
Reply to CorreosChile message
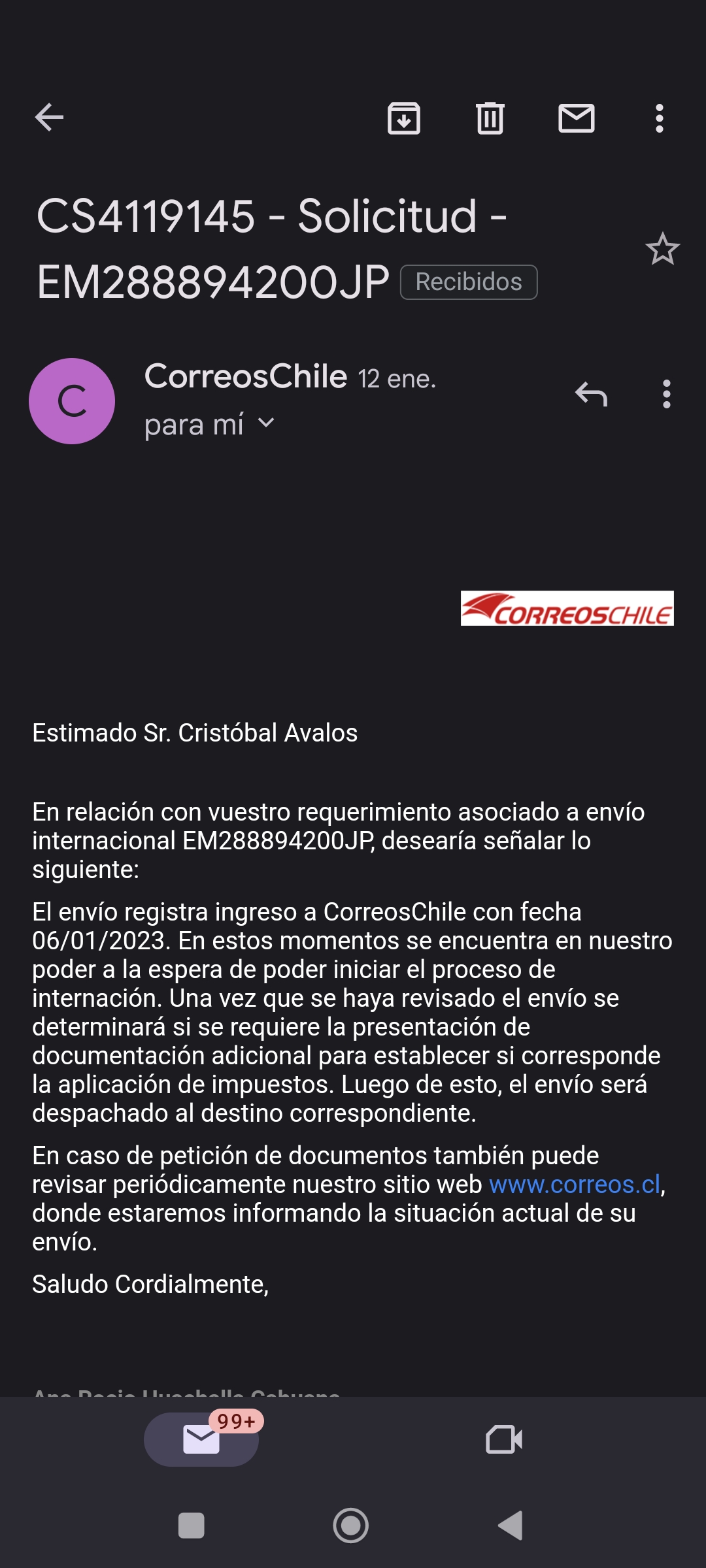click(592, 394)
